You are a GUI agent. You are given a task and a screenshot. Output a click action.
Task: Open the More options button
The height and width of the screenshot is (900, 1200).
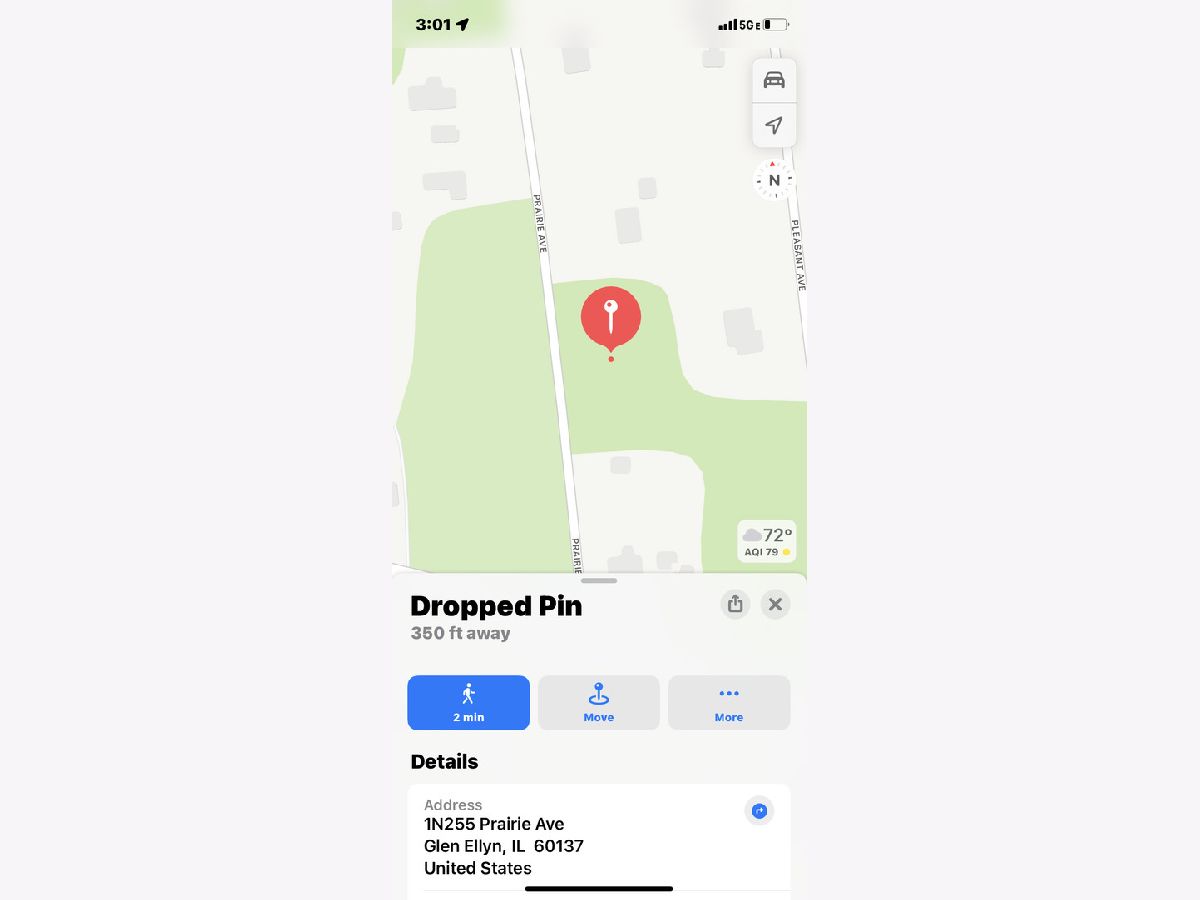[729, 702]
